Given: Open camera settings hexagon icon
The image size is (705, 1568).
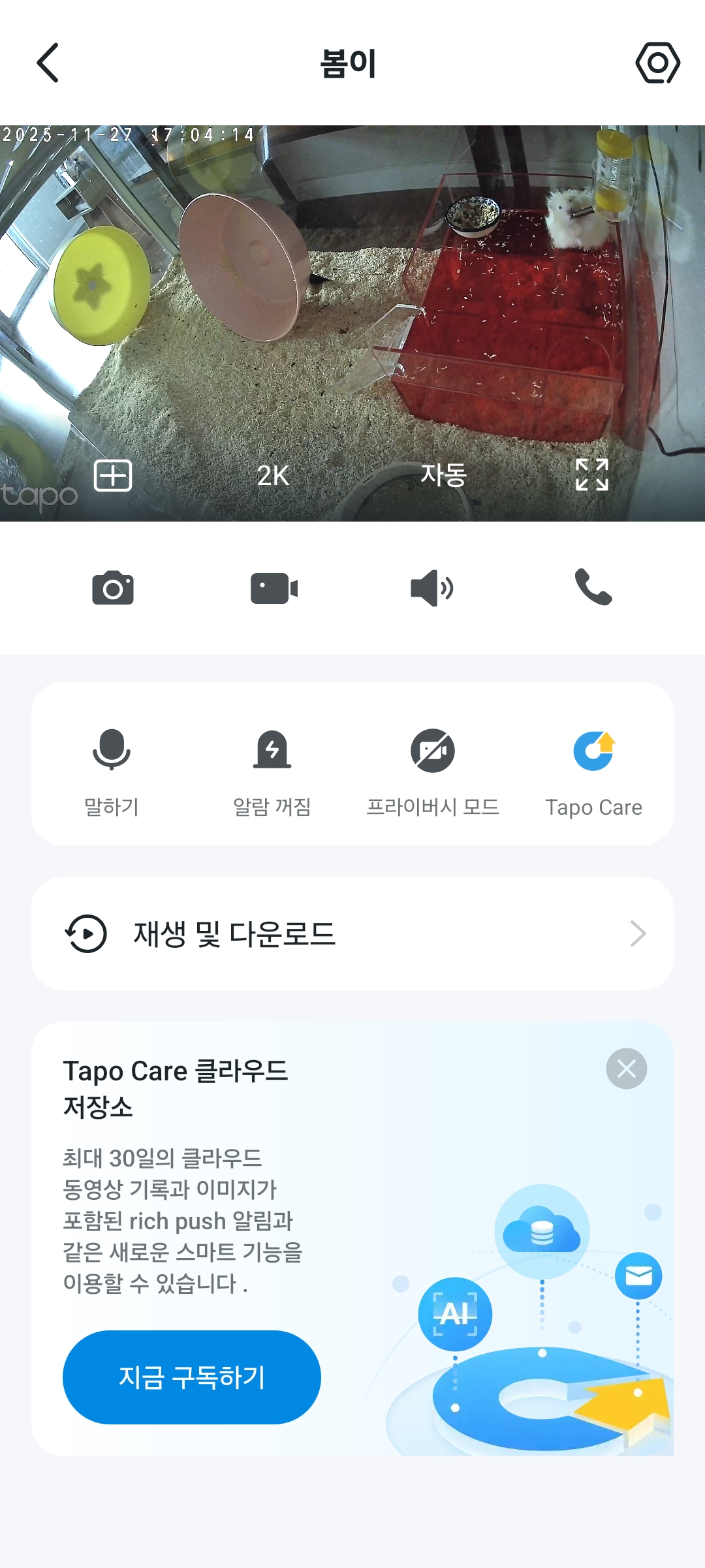Looking at the screenshot, I should (x=657, y=63).
